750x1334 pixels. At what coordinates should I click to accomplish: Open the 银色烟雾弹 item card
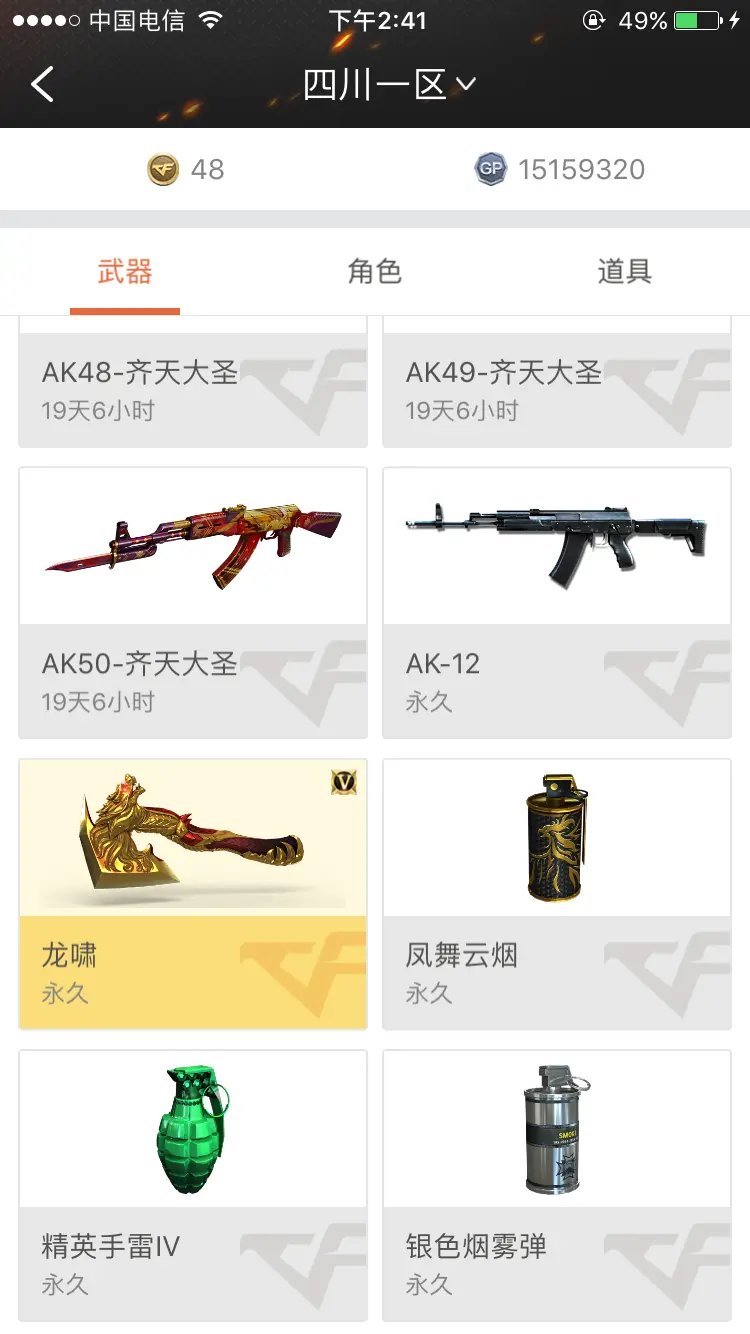(557, 1184)
